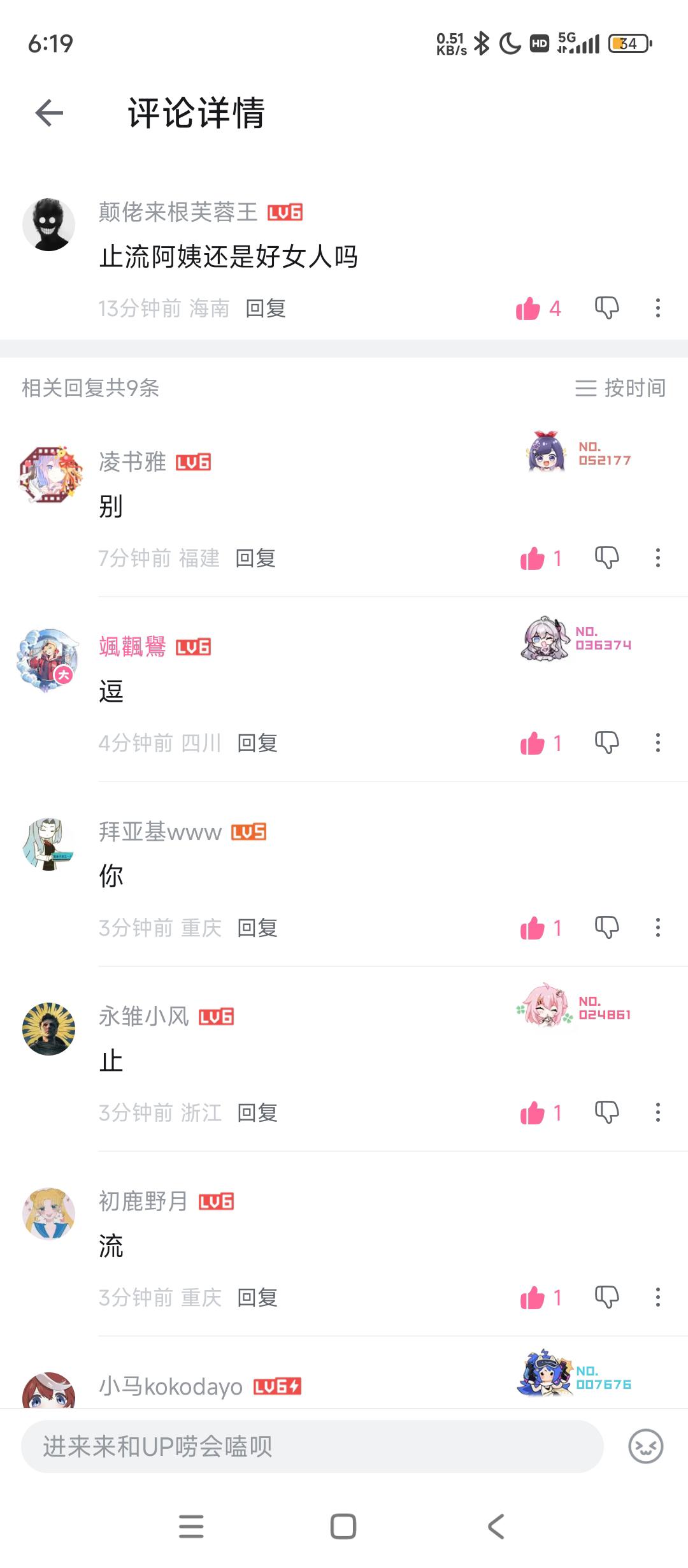Go to the system home screen

(343, 1527)
